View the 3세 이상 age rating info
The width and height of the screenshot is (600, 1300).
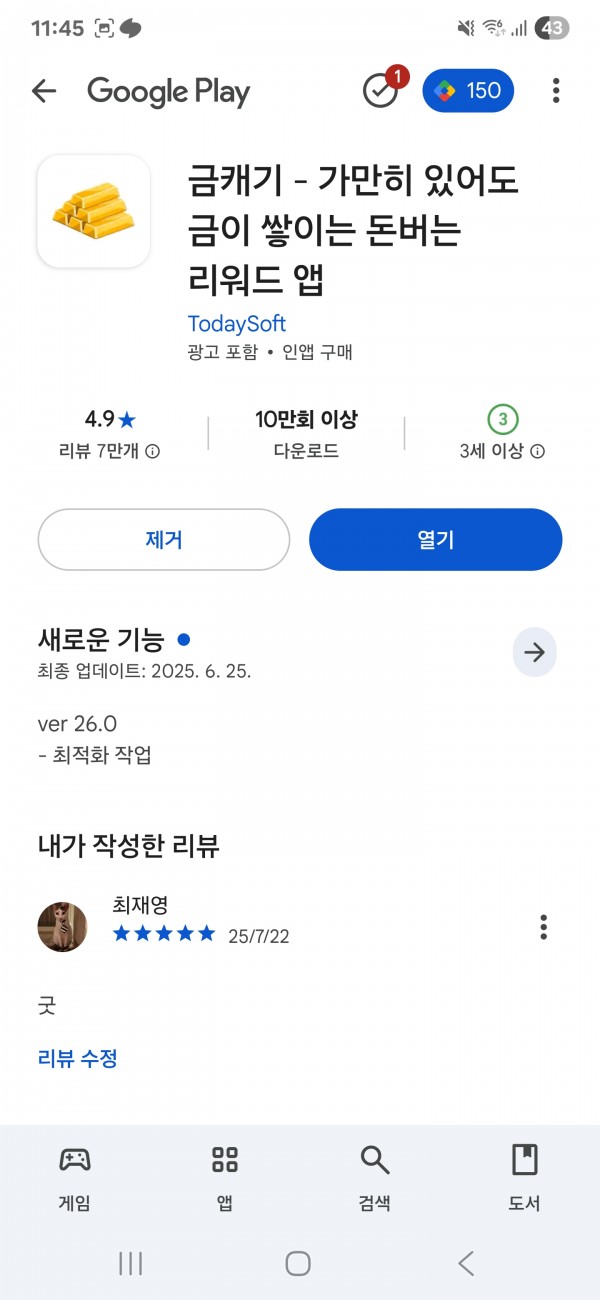coord(537,452)
